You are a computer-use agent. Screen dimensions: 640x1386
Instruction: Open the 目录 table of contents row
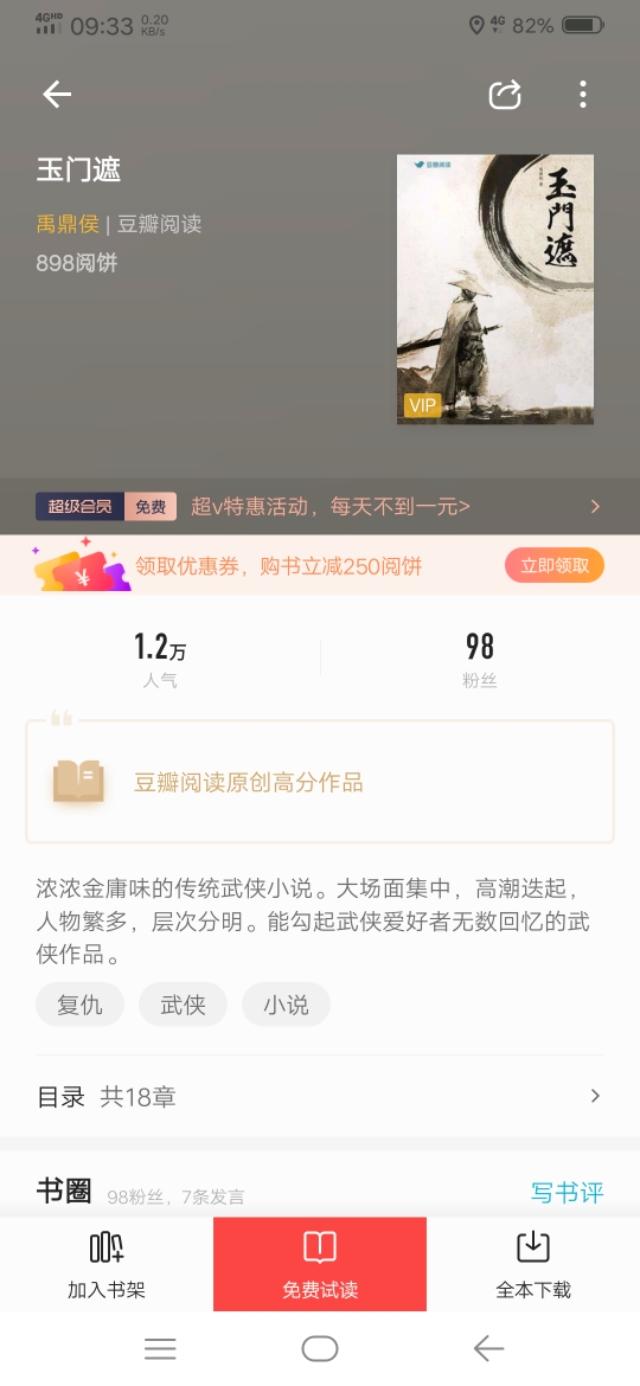coord(320,1096)
